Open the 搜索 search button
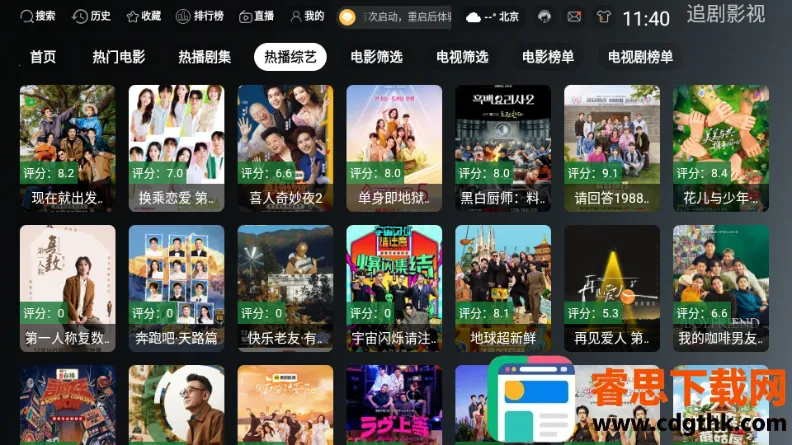Screen dimensions: 792x445 point(38,16)
